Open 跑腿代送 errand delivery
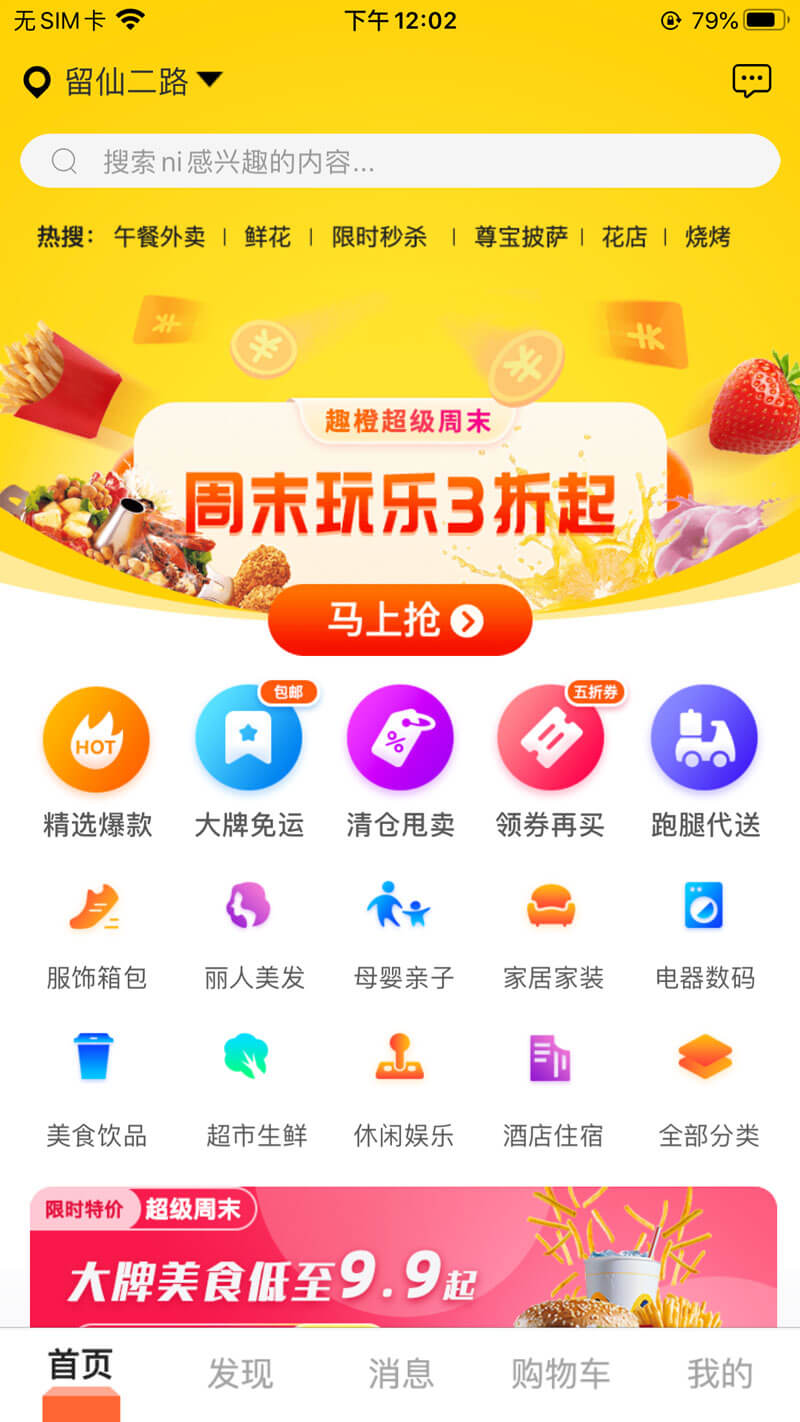The width and height of the screenshot is (800, 1422). pos(704,762)
